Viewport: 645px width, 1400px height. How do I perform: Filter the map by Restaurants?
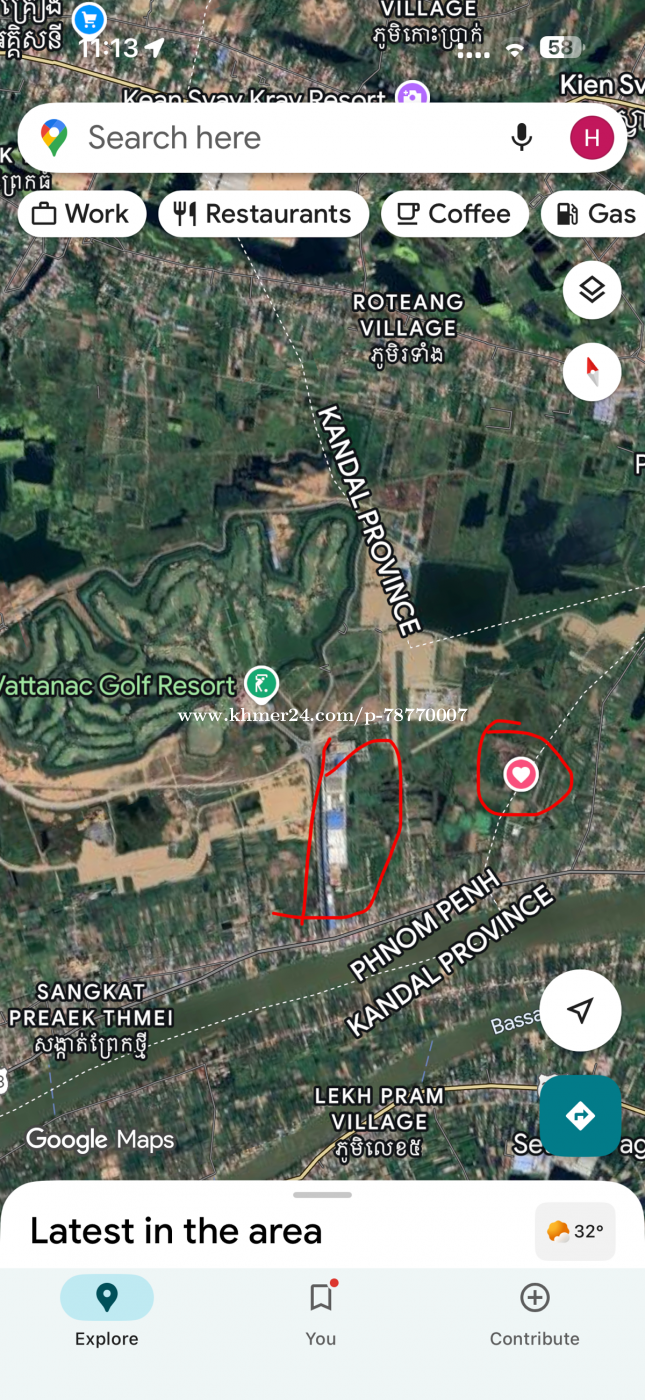[x=263, y=214]
